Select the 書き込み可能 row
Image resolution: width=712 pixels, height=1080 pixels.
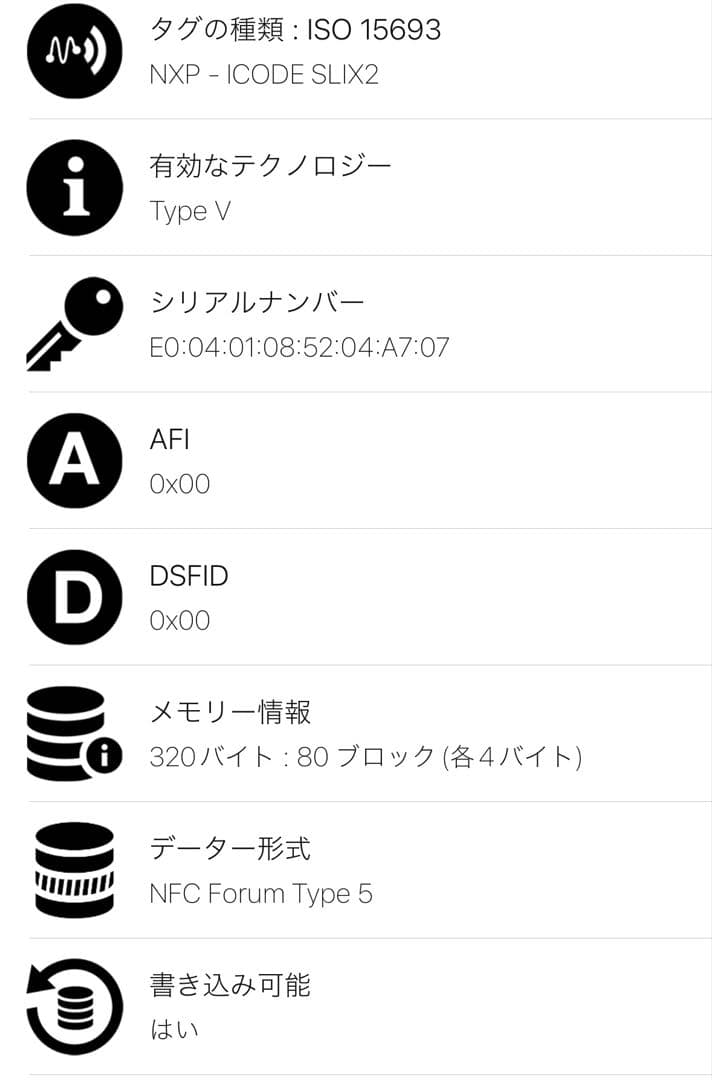tap(356, 1006)
